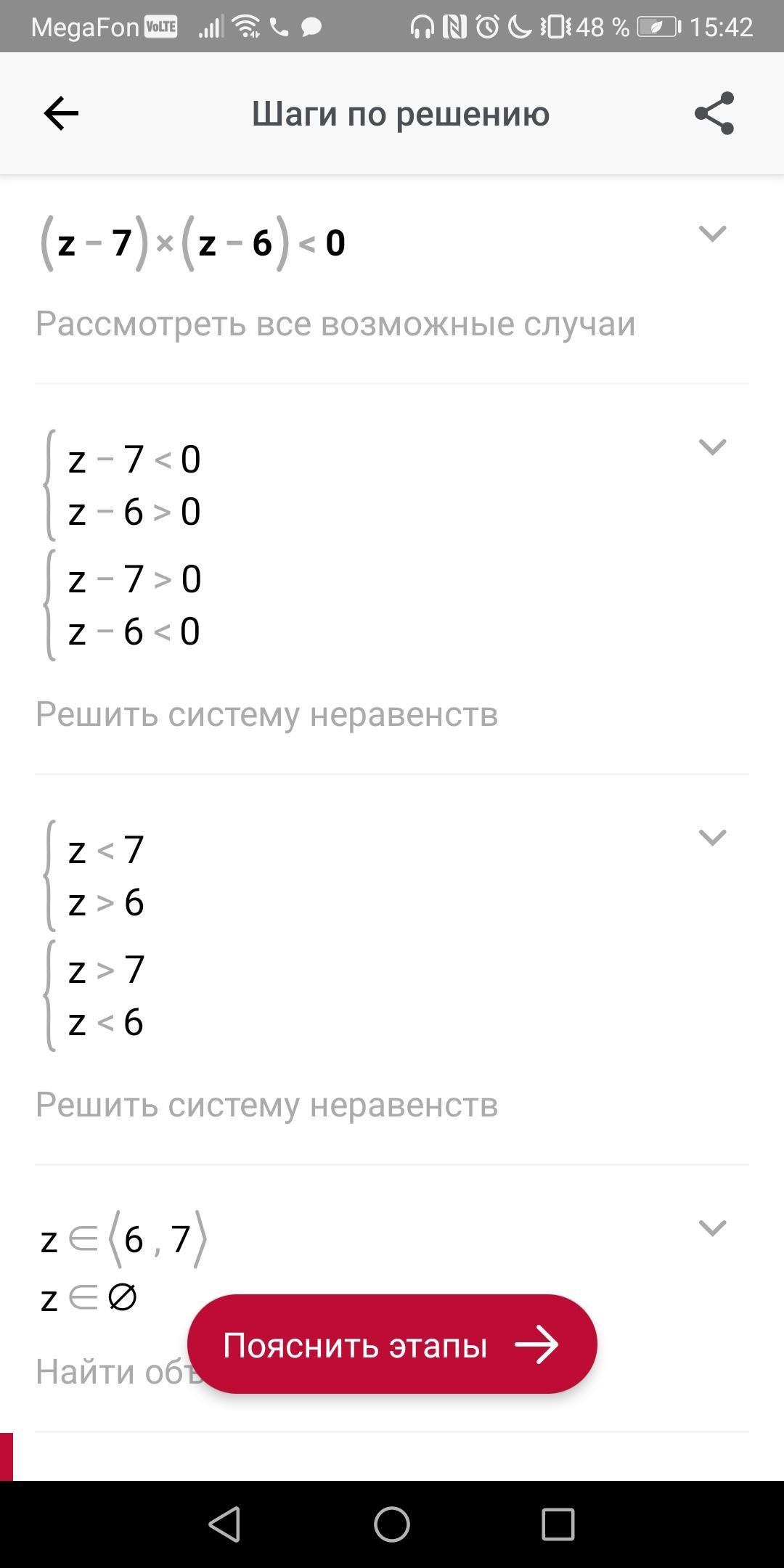
Task: Expand the z < 7, z > 6 step
Action: coord(711,838)
